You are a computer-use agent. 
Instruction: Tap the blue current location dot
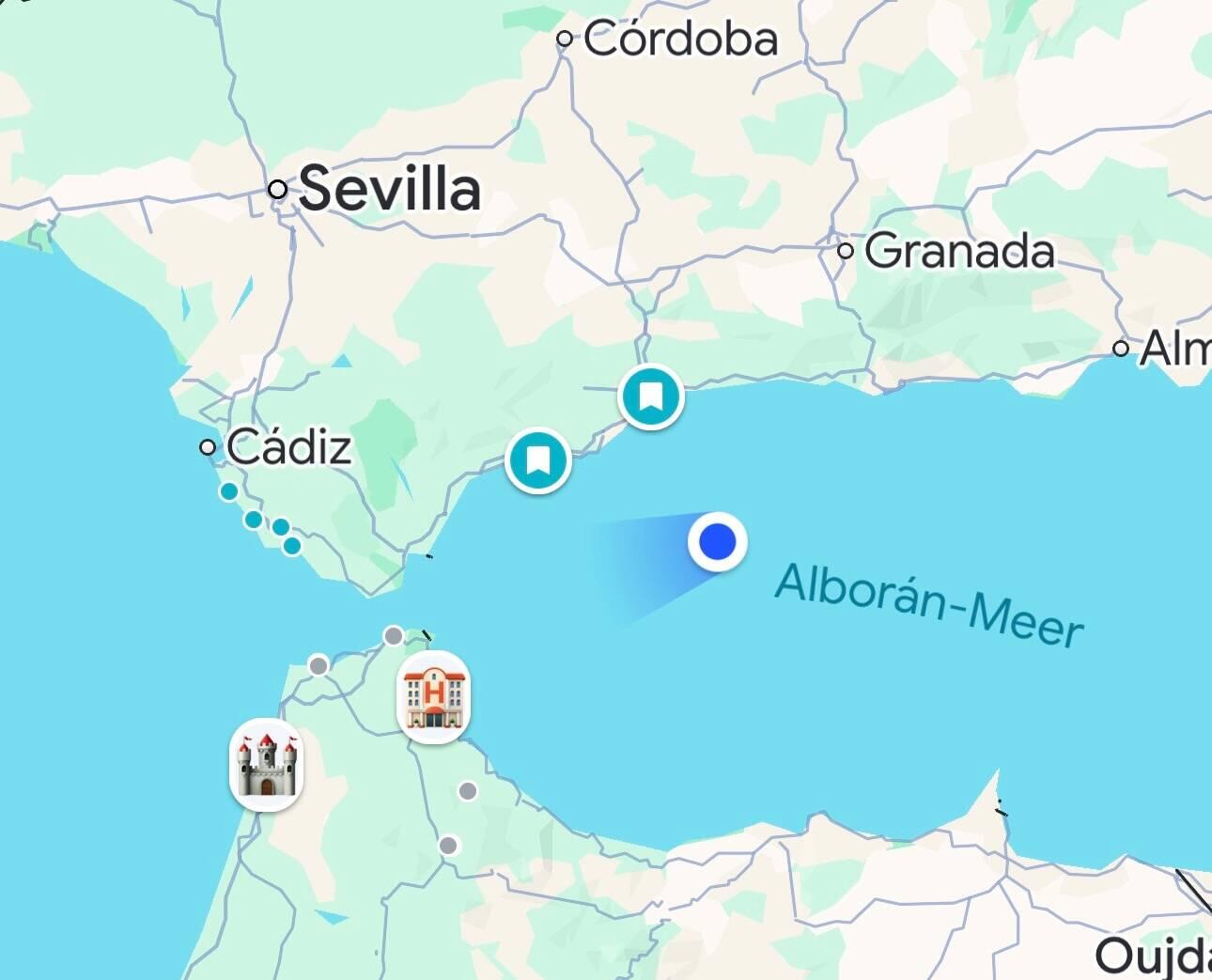point(718,542)
